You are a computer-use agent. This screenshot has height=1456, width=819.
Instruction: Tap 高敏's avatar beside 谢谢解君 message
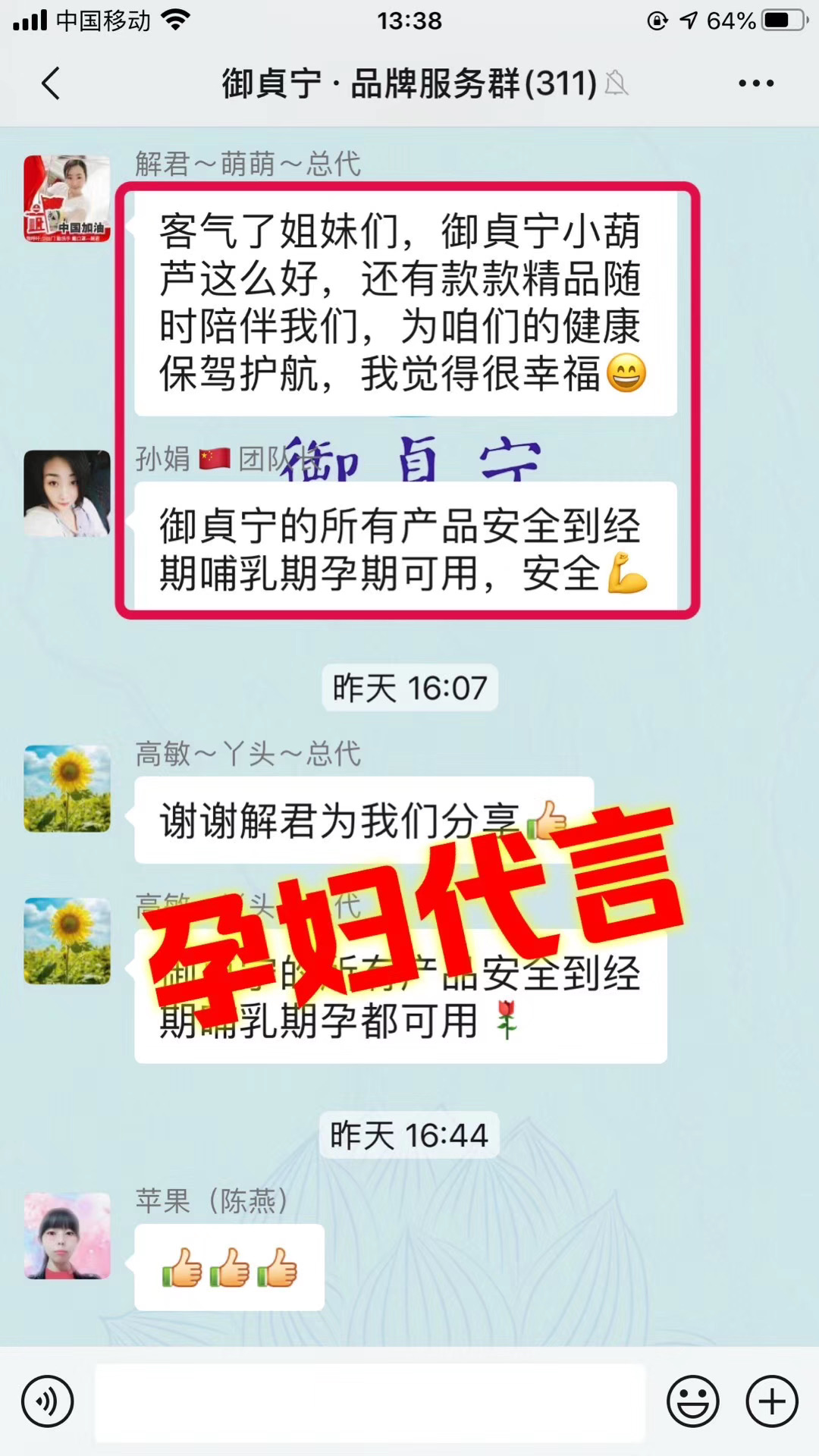tap(67, 789)
